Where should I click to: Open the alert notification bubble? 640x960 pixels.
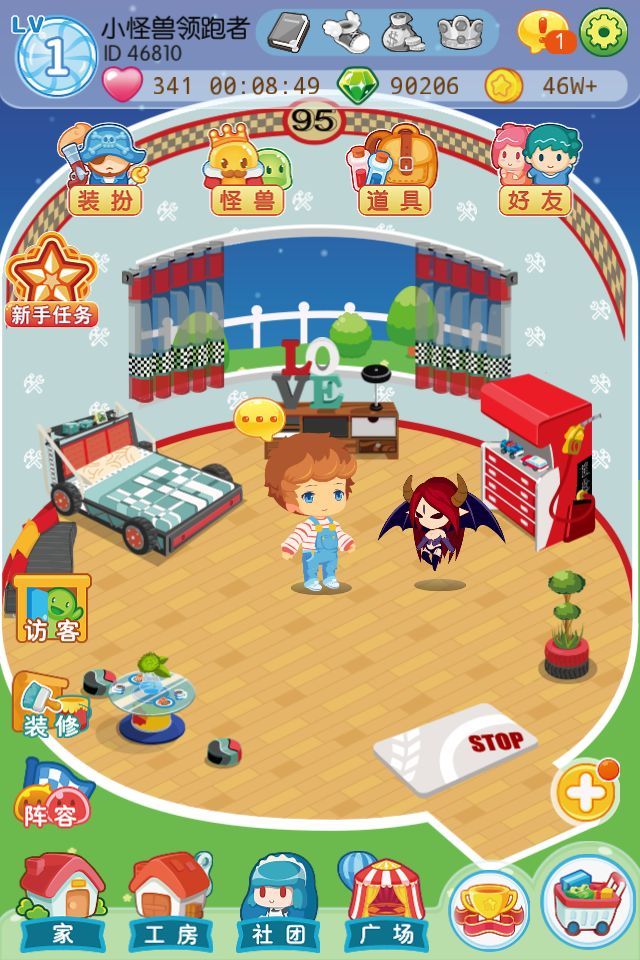[x=543, y=32]
